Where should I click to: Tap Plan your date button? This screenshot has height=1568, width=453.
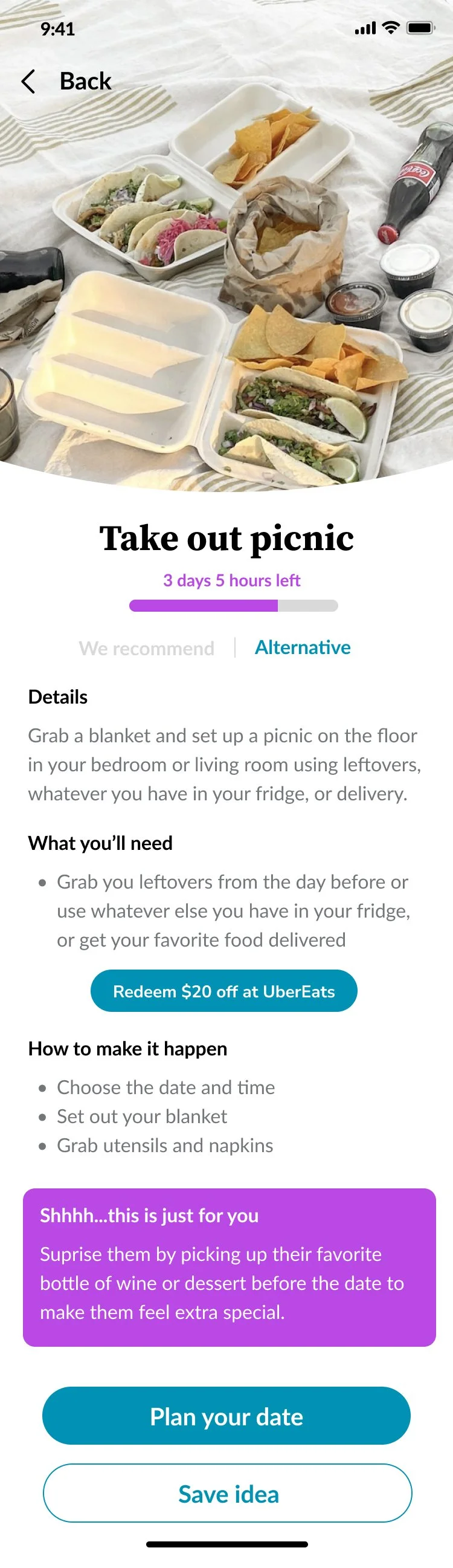[x=226, y=1416]
